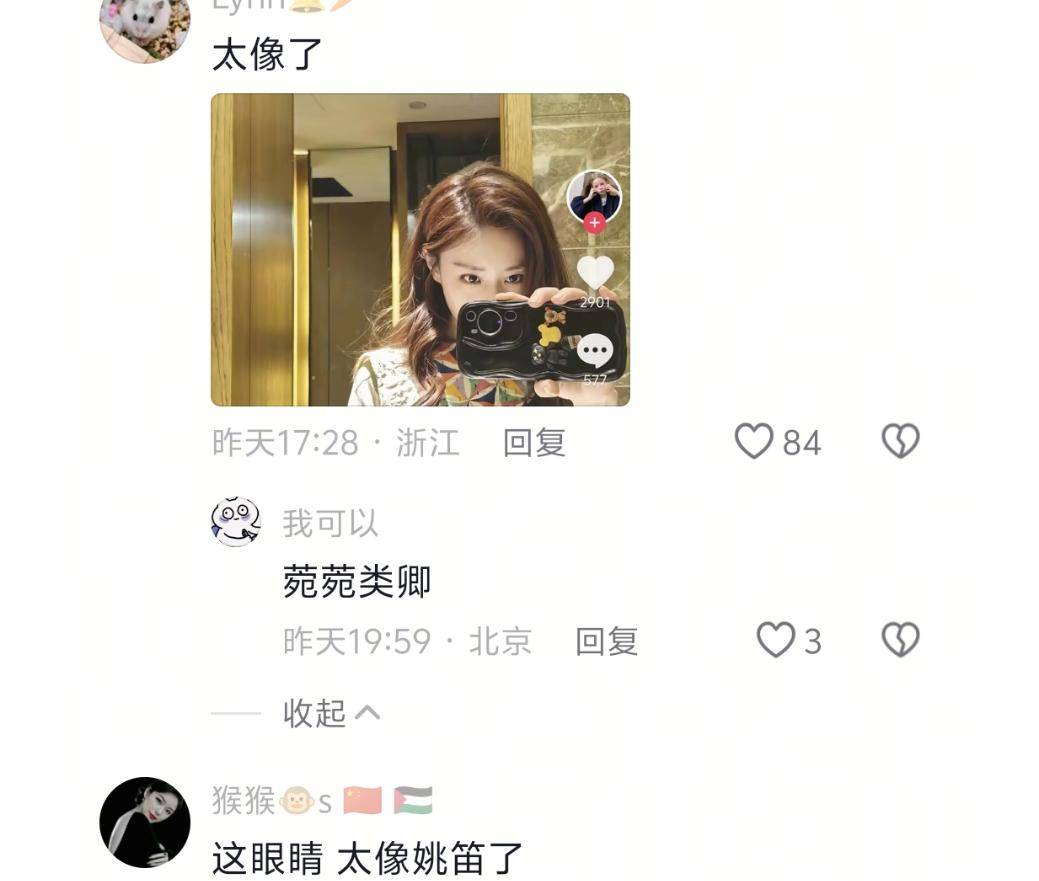The width and height of the screenshot is (1039, 881).
Task: Open username 我可以's profile
Action: [x=330, y=523]
